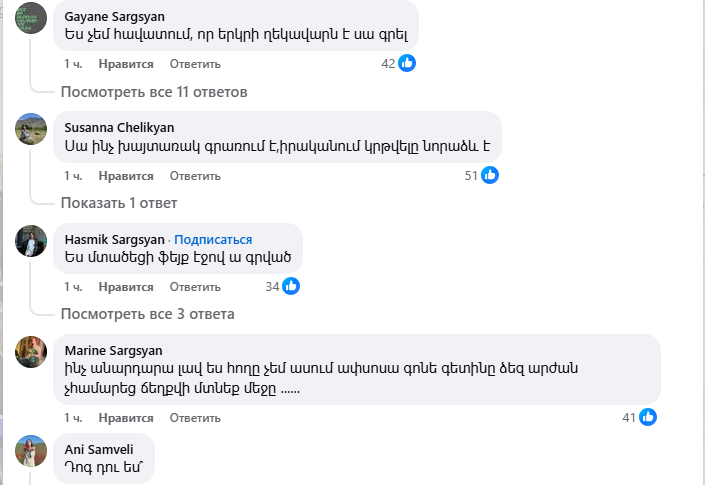Like Susanna Chelikyan's comment

(125, 175)
